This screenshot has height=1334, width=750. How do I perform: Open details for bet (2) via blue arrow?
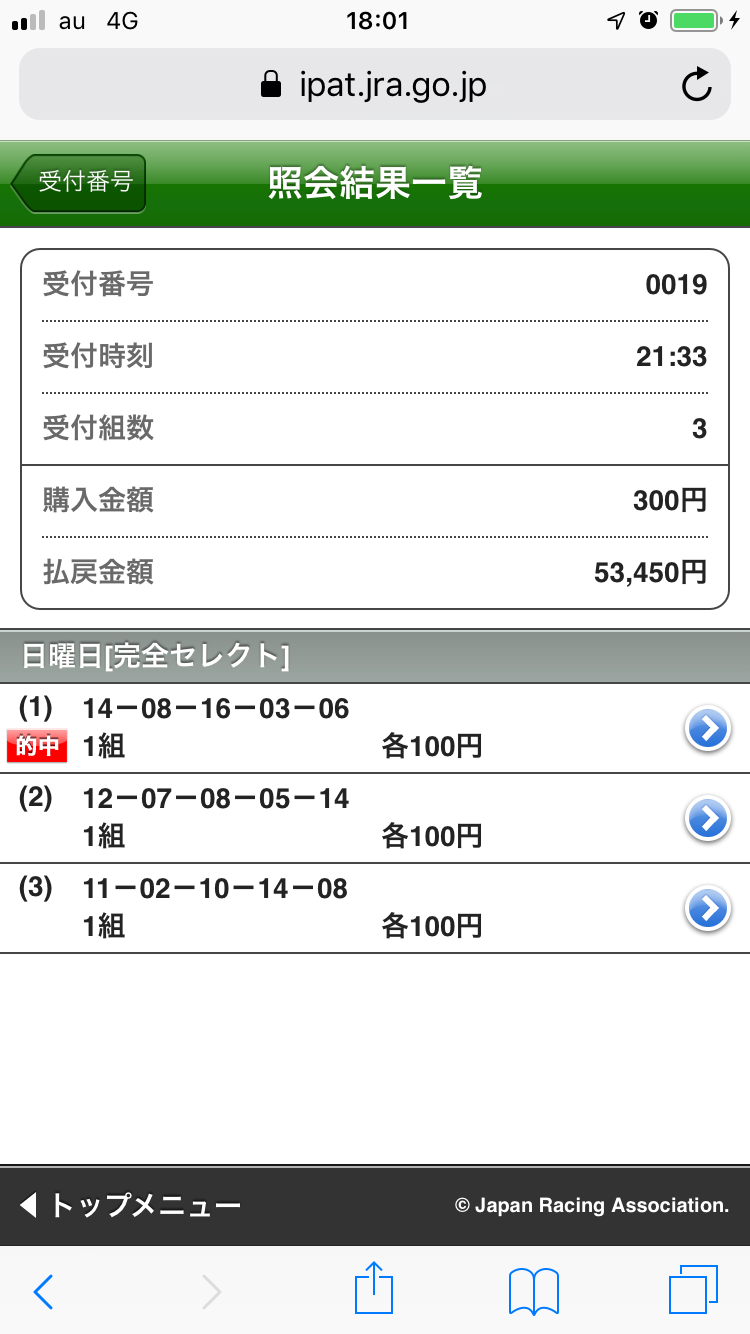click(707, 819)
